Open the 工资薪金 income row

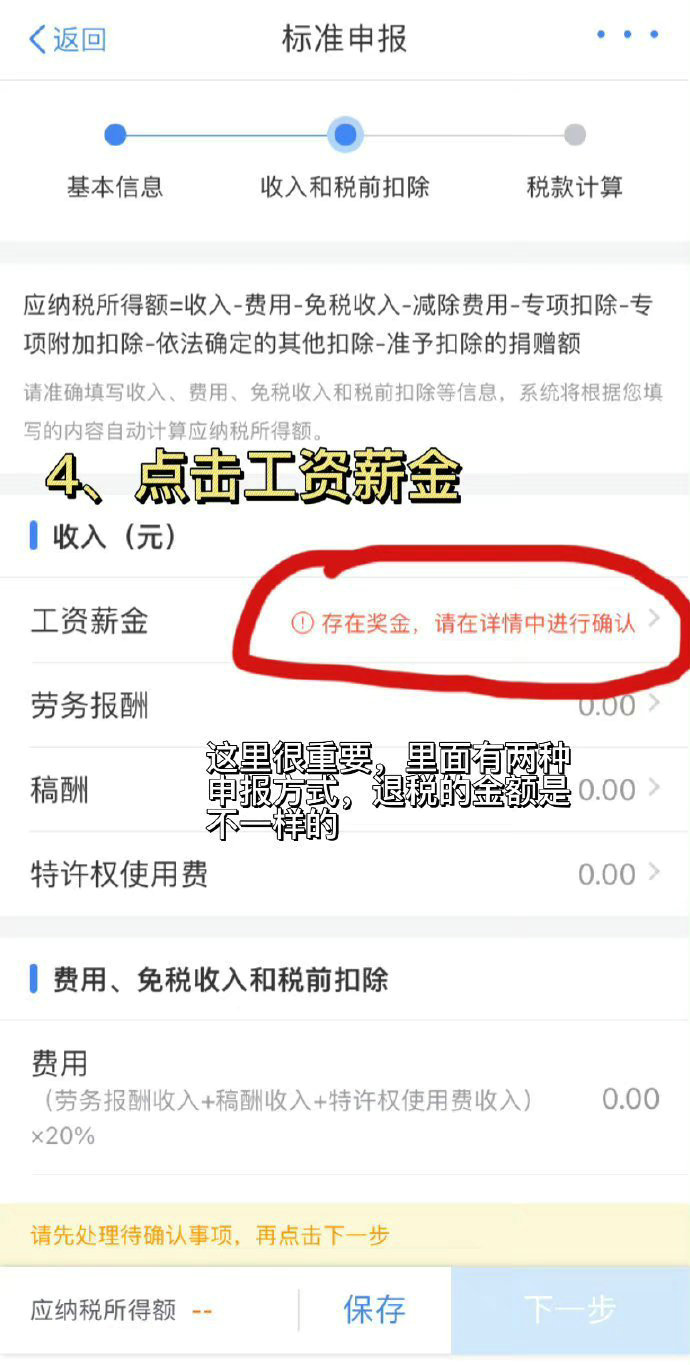345,621
